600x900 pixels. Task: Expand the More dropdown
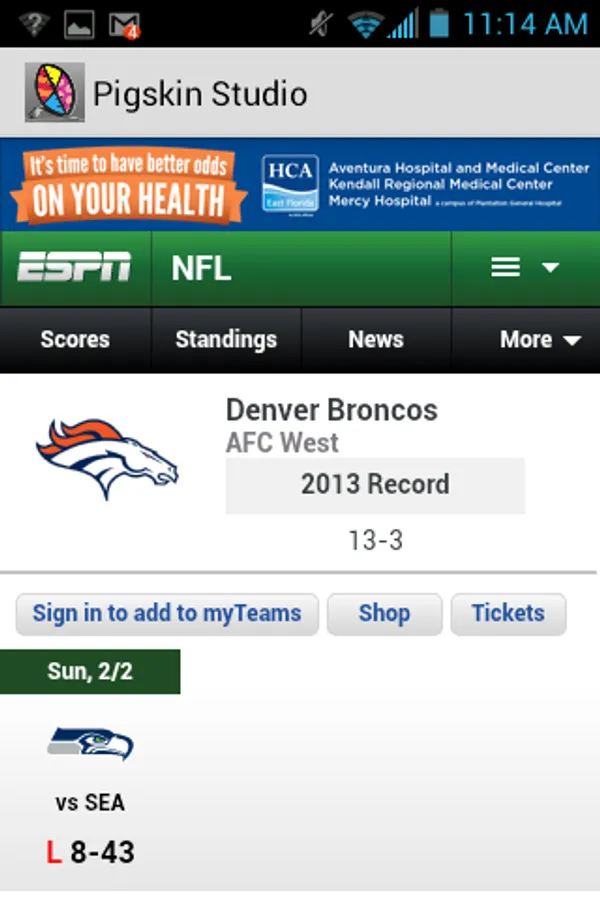[539, 340]
